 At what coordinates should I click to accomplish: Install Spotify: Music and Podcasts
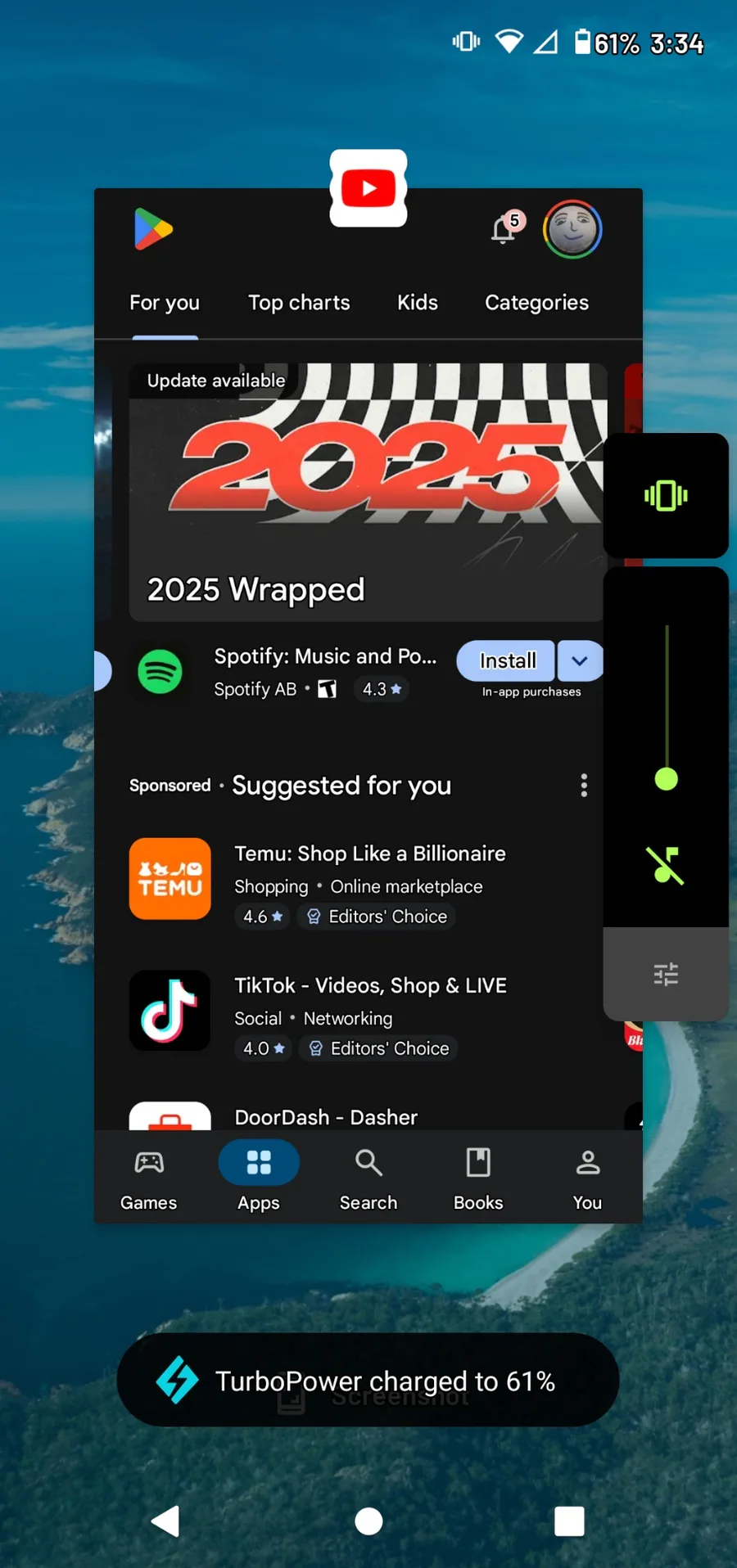coord(507,660)
